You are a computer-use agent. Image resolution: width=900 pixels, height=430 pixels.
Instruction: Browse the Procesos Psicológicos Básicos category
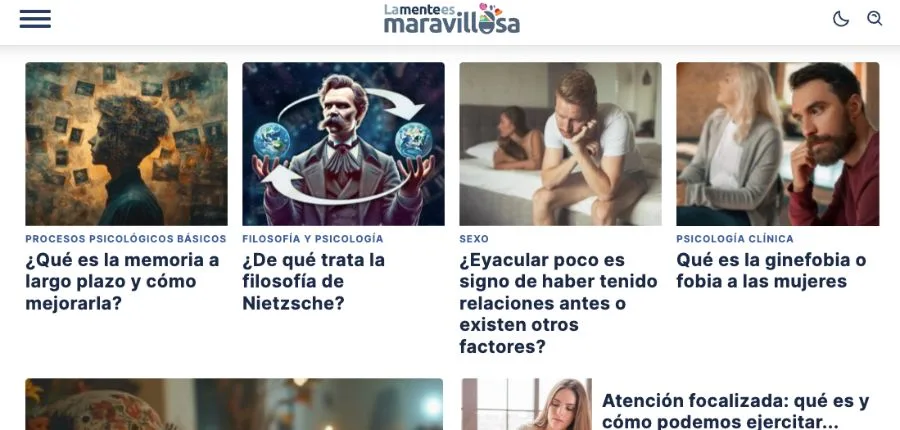pyautogui.click(x=125, y=239)
